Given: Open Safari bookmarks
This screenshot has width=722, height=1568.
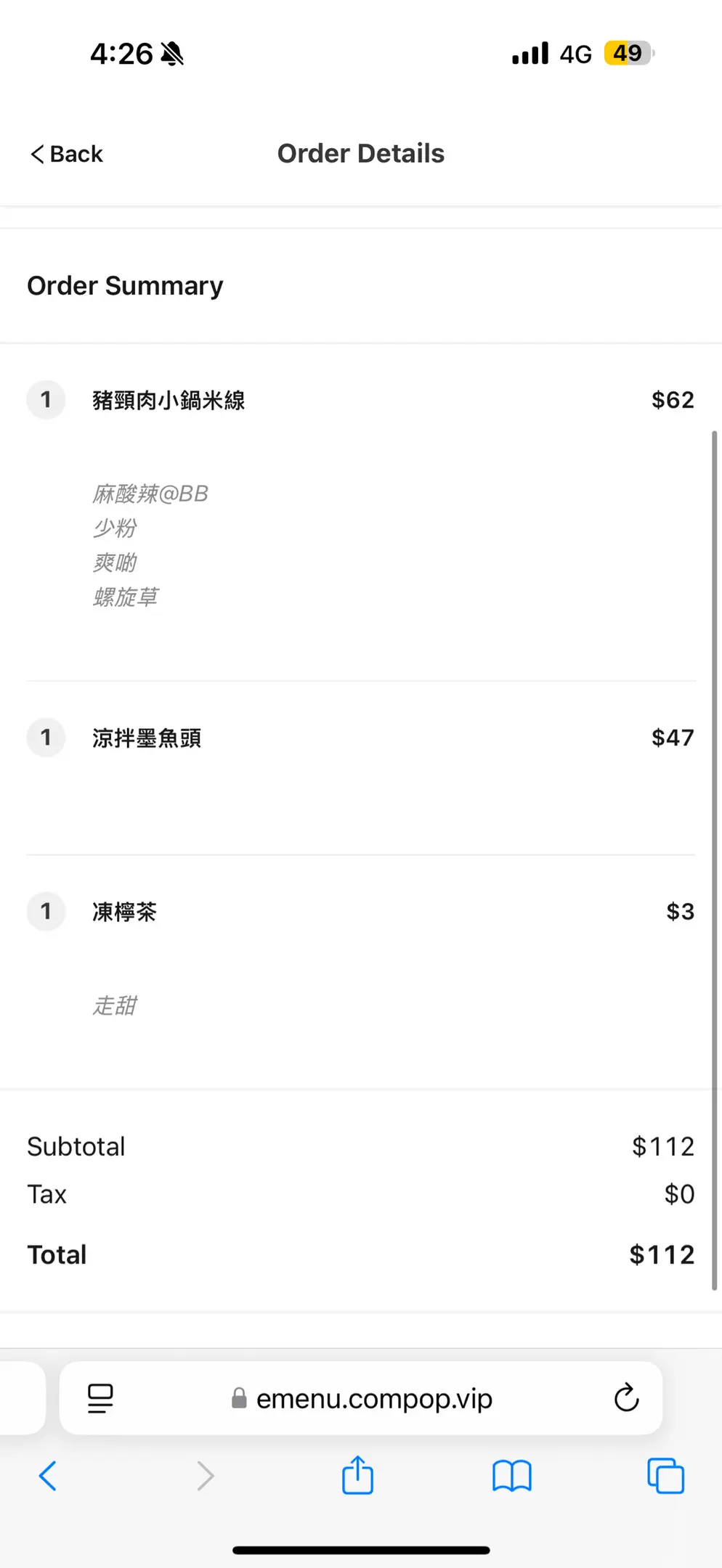Looking at the screenshot, I should [x=512, y=1476].
